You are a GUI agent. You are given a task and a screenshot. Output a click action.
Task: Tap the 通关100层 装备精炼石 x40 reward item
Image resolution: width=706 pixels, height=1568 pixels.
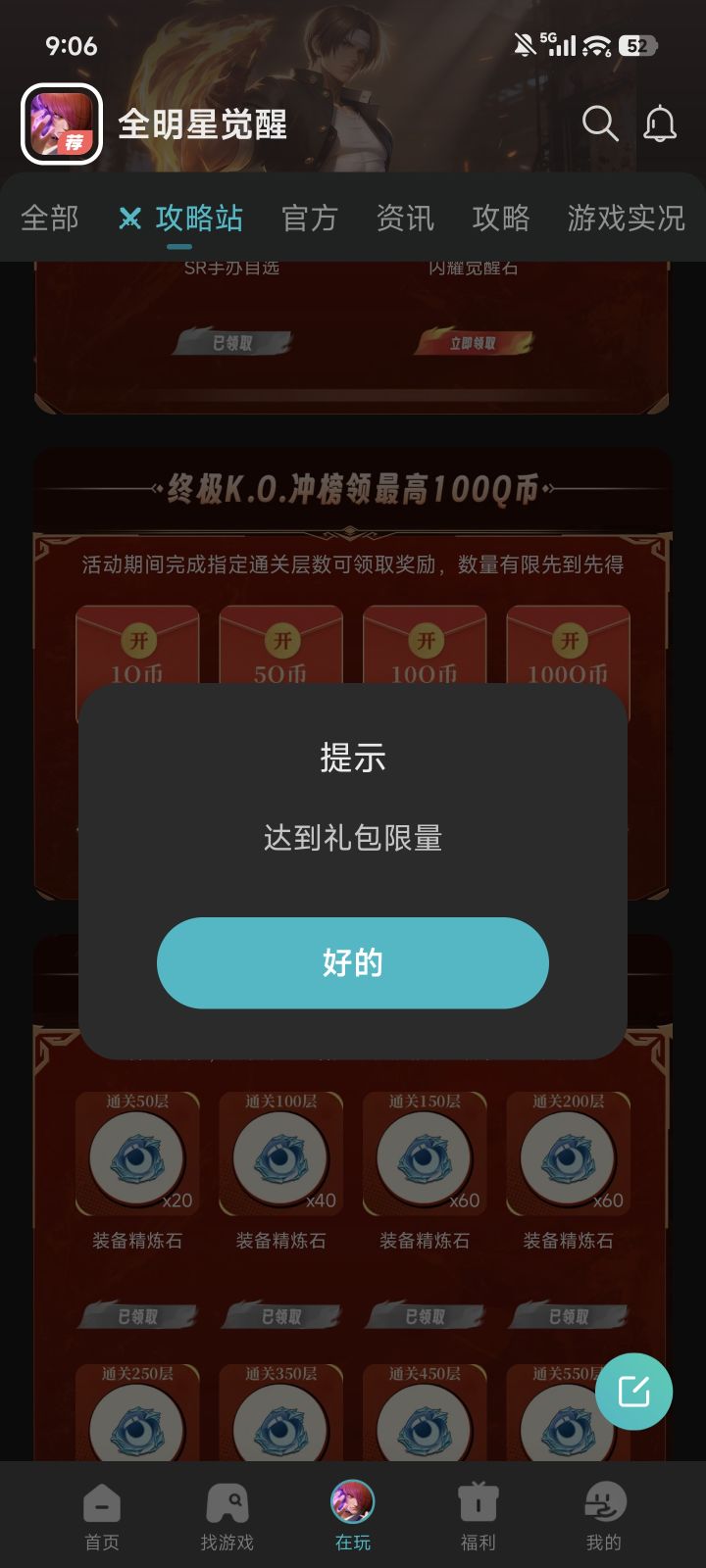click(x=281, y=1156)
